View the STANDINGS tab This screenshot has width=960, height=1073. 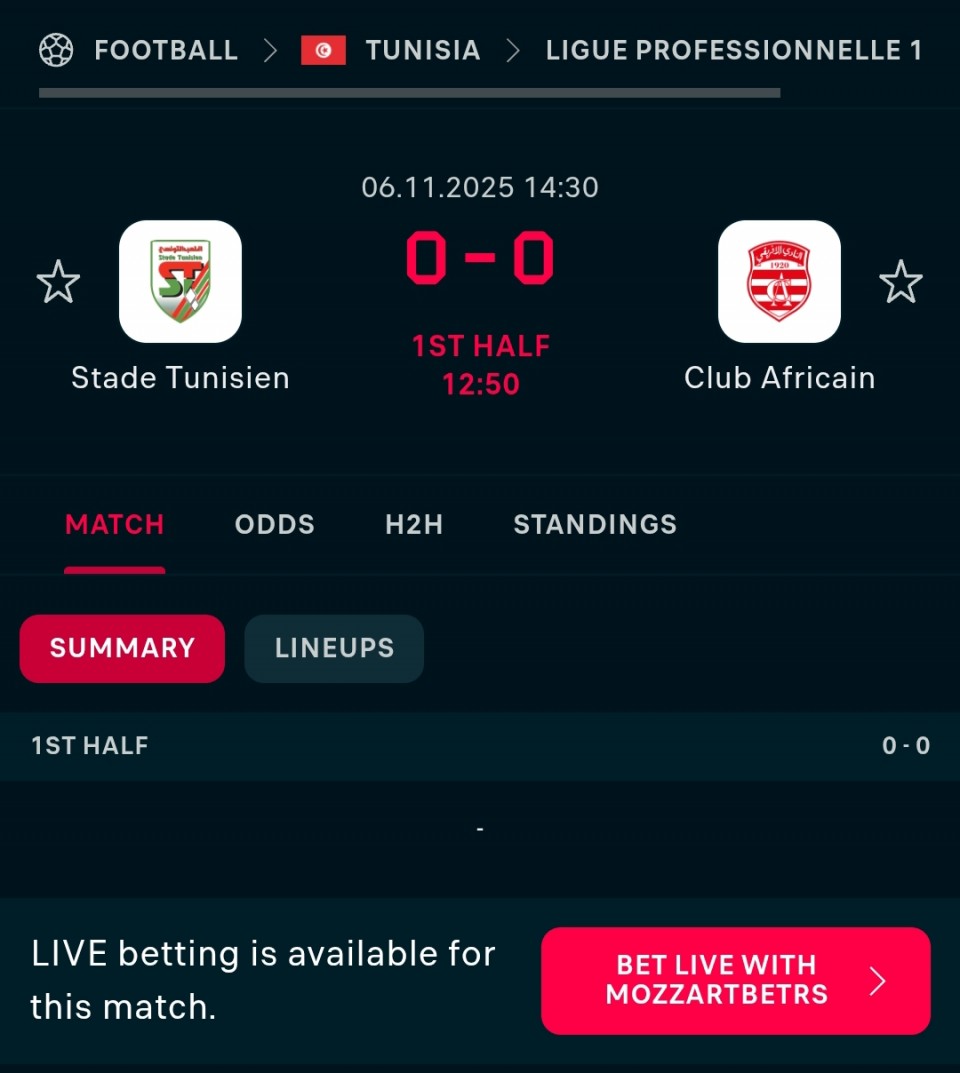pos(595,524)
